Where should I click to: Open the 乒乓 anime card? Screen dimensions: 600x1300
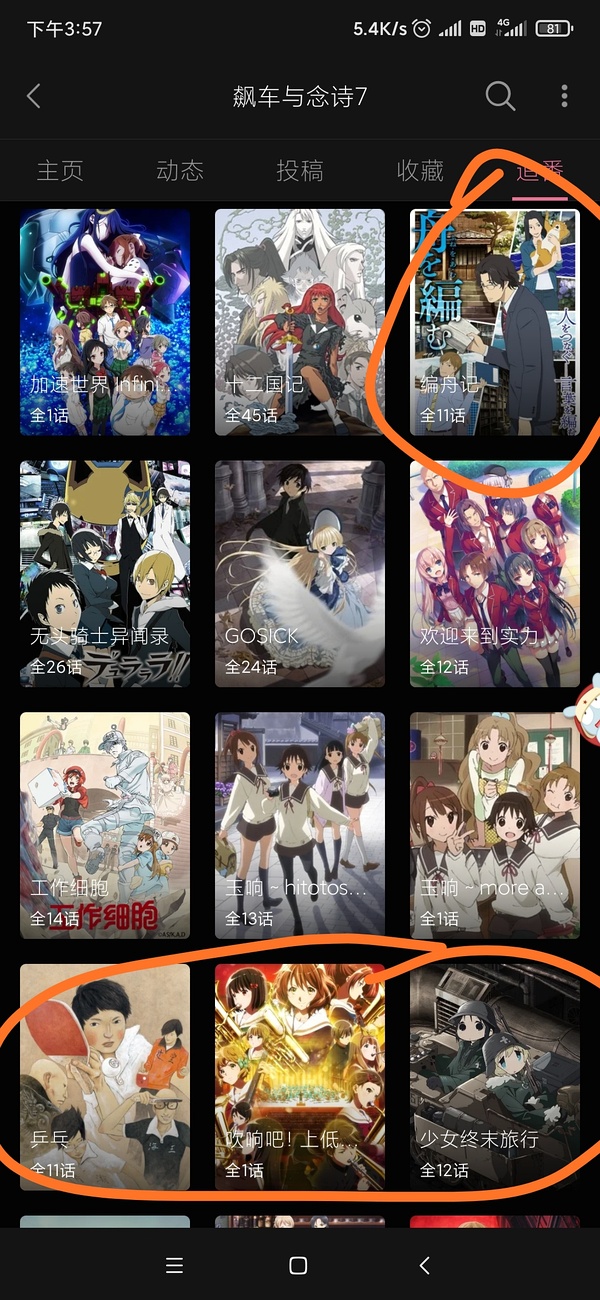(105, 1077)
